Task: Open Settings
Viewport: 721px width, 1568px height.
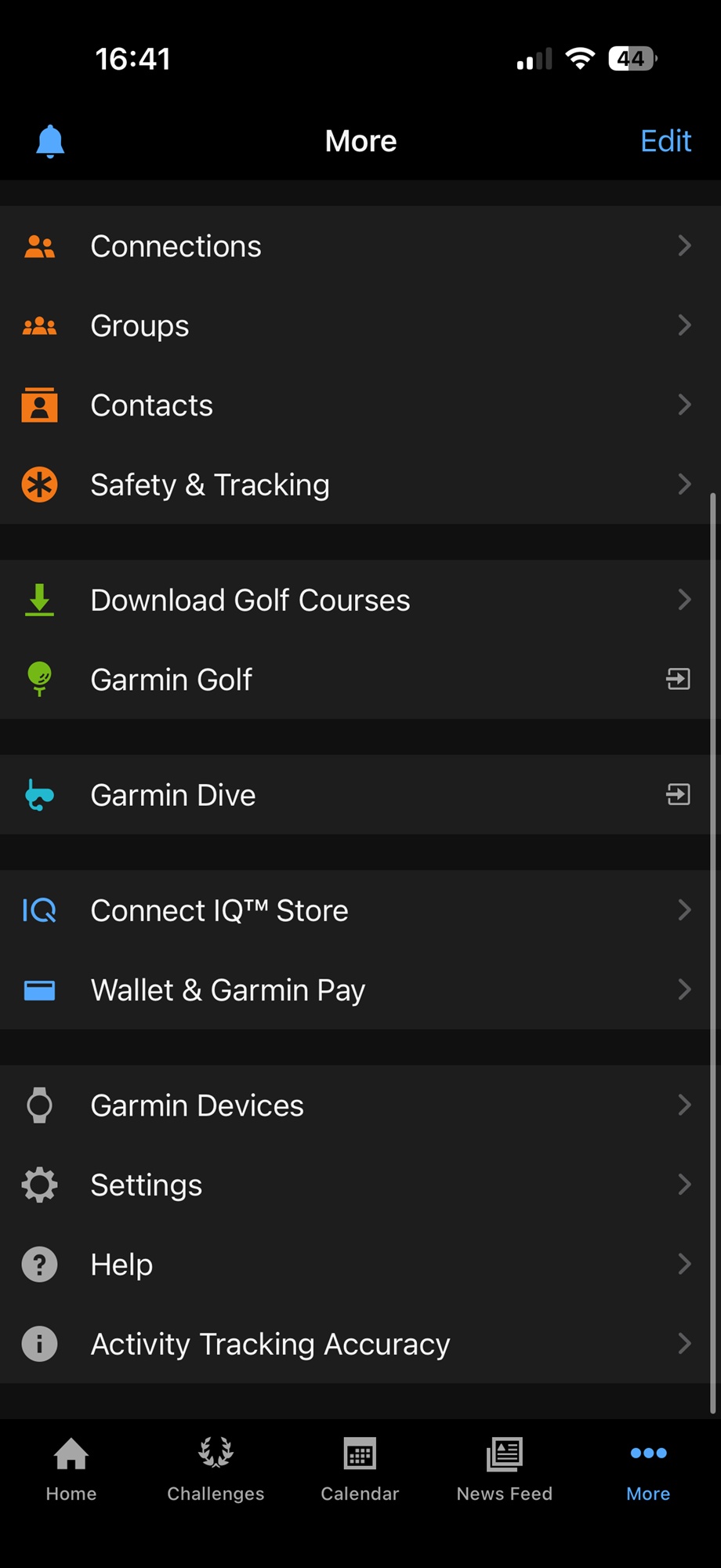Action: tap(146, 1185)
